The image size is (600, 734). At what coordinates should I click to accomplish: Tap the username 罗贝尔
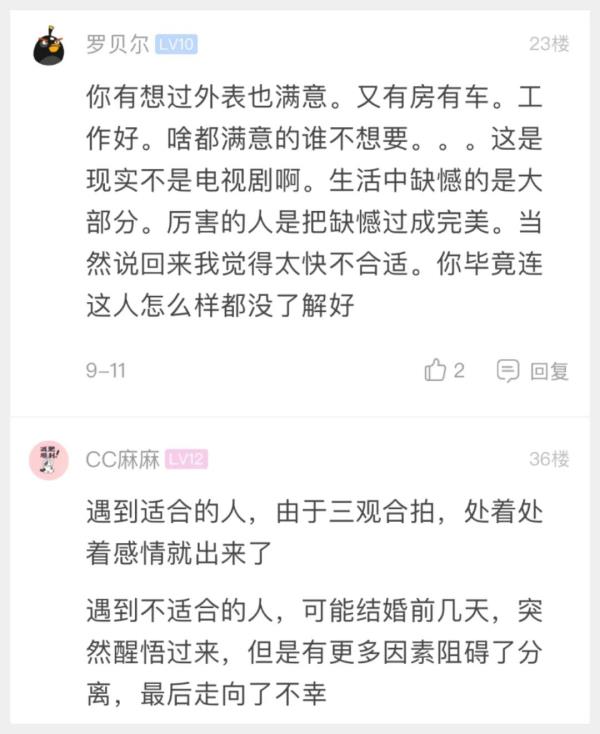(x=115, y=44)
